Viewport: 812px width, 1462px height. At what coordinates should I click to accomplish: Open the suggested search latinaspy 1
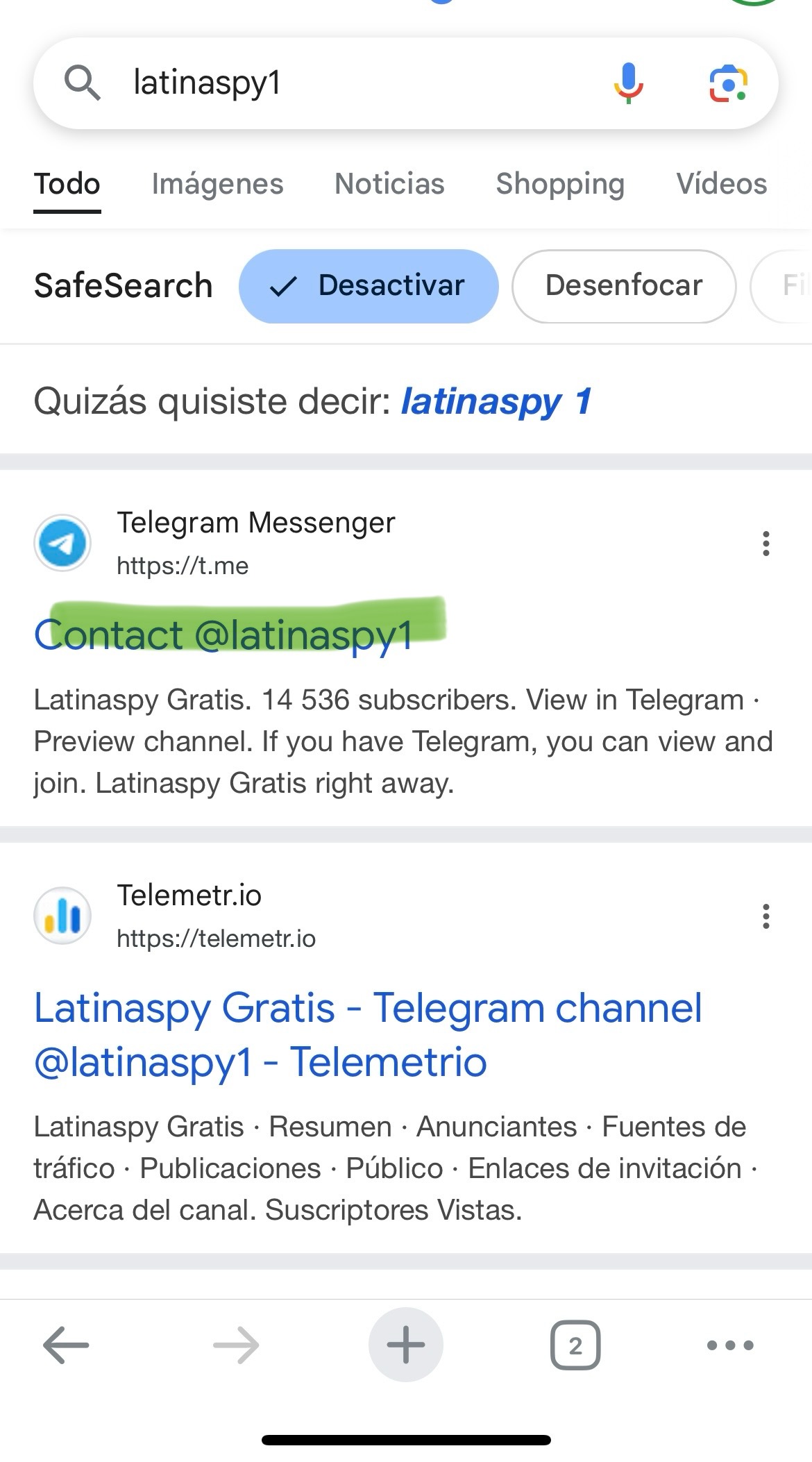[x=496, y=401]
